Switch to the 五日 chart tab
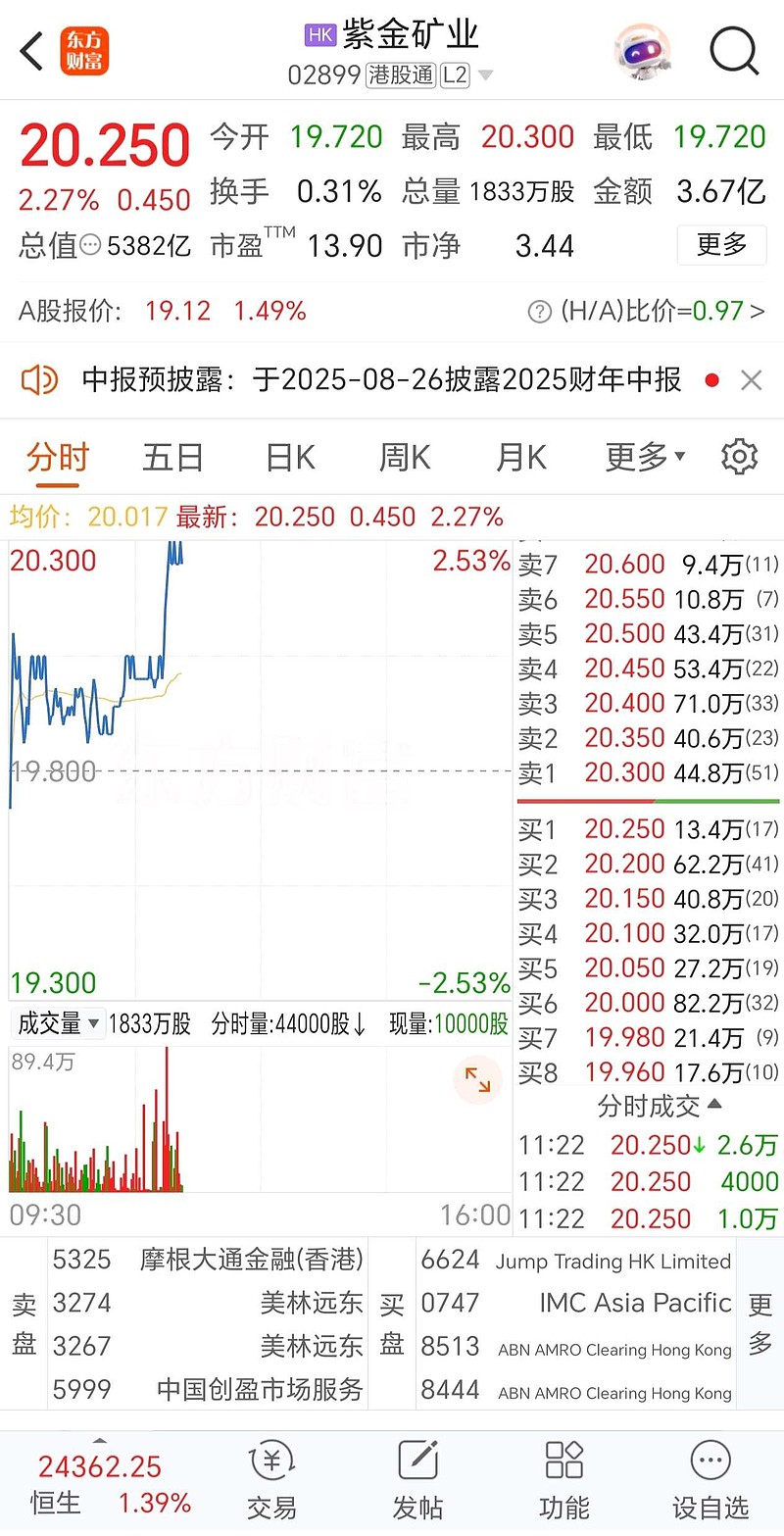 pyautogui.click(x=172, y=458)
